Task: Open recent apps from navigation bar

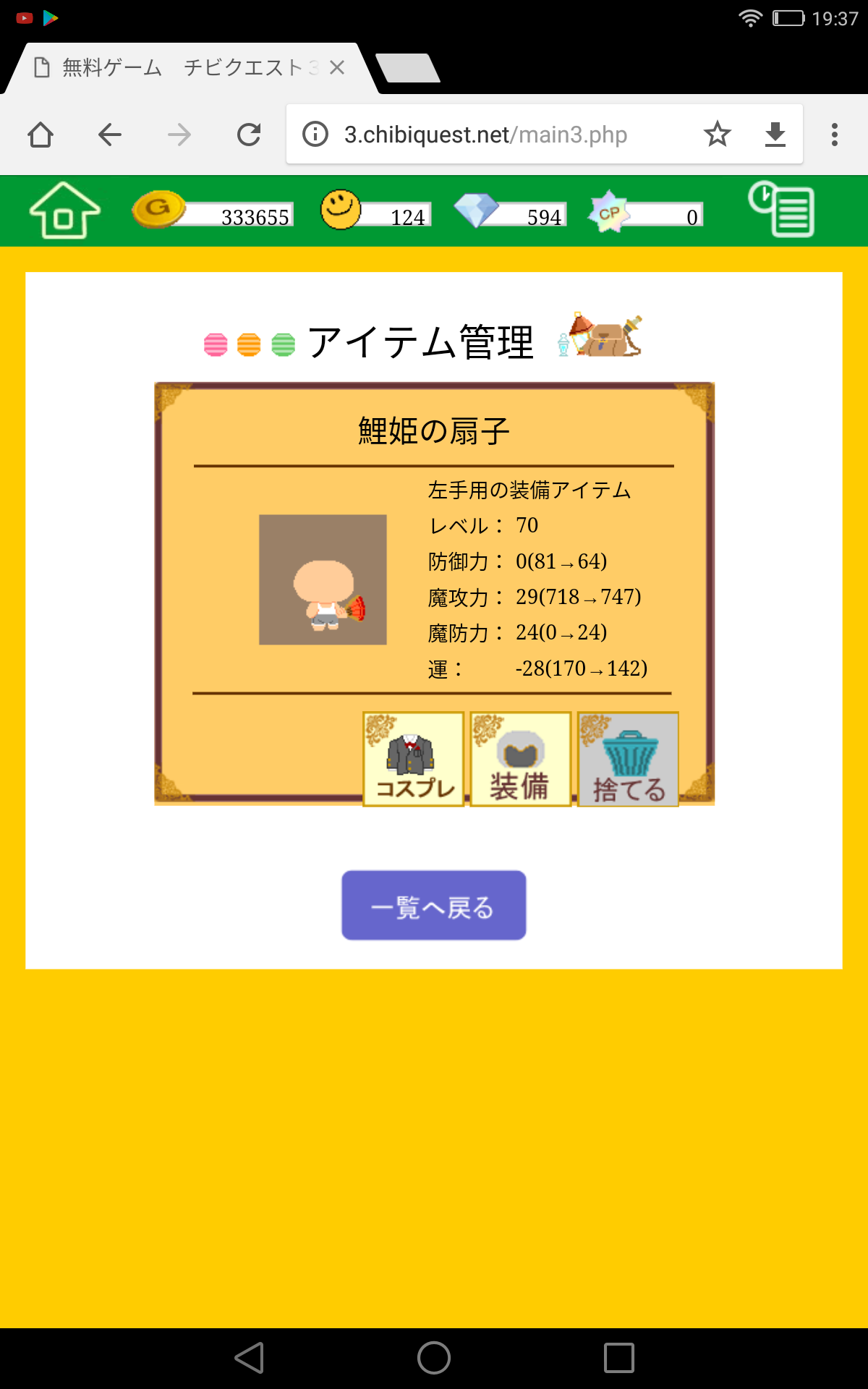Action: coord(618,1358)
